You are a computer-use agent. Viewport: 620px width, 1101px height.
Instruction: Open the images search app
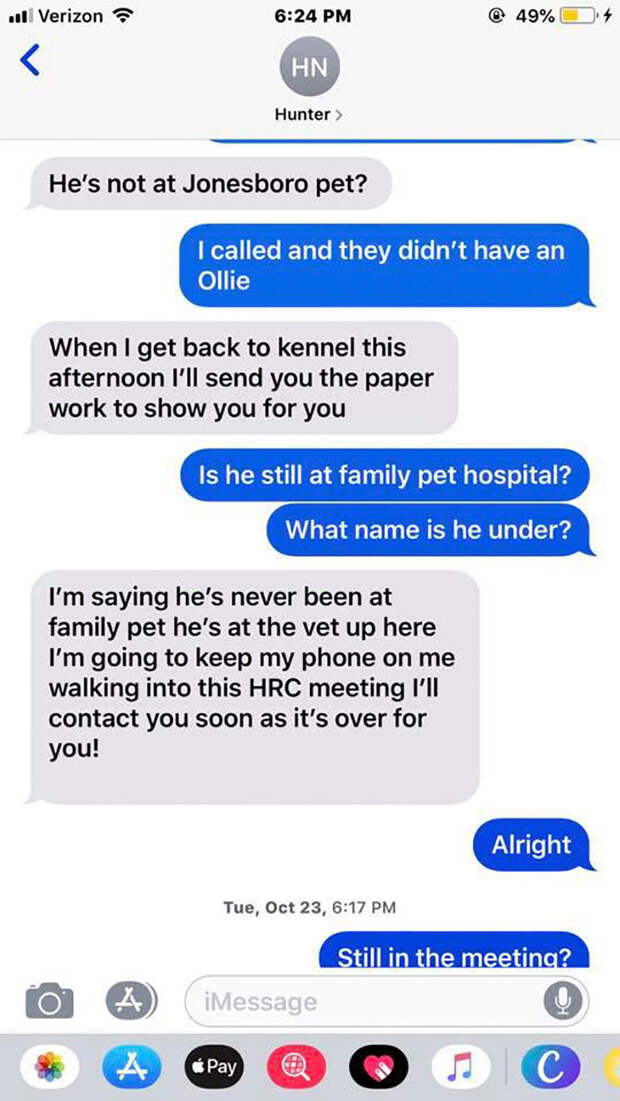(295, 1066)
